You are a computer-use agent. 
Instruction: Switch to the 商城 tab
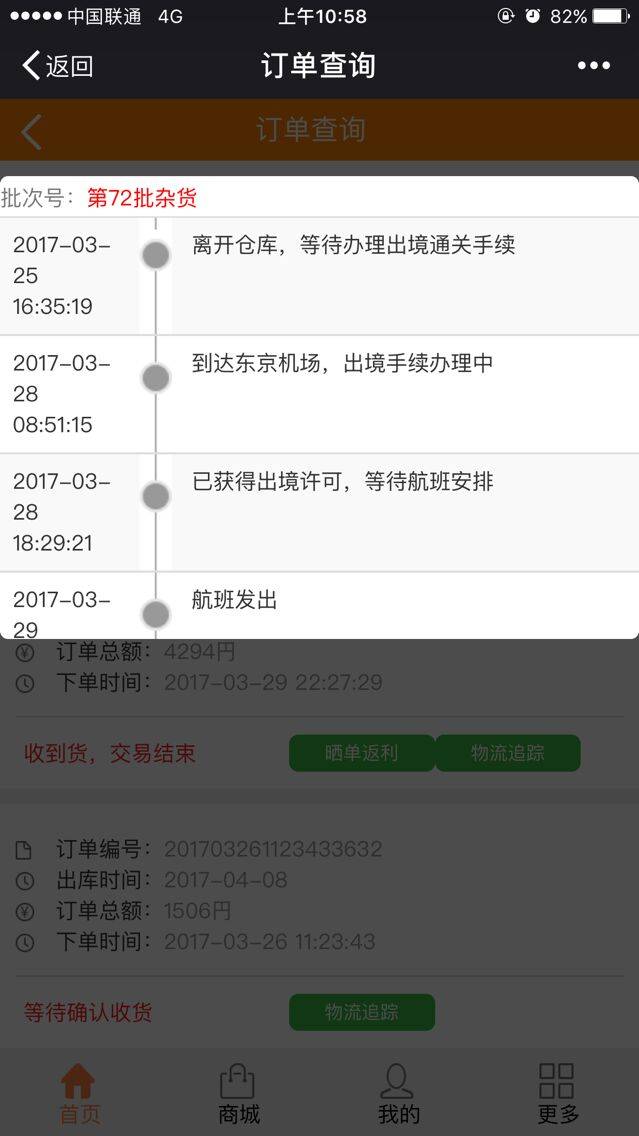(x=239, y=1094)
